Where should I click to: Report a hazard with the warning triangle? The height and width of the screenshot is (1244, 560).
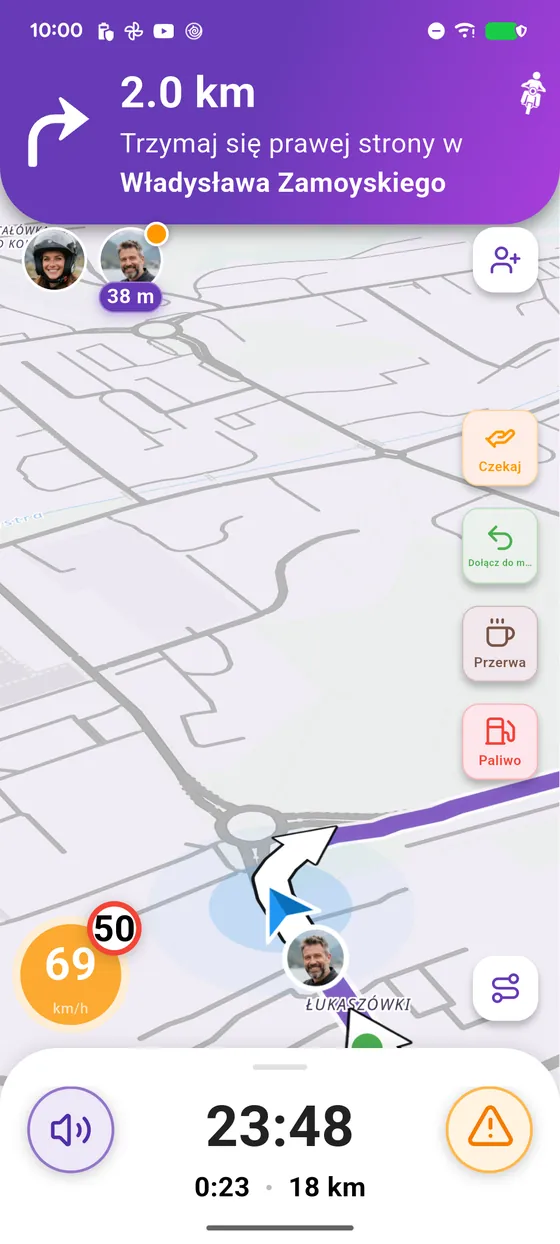coord(489,1130)
